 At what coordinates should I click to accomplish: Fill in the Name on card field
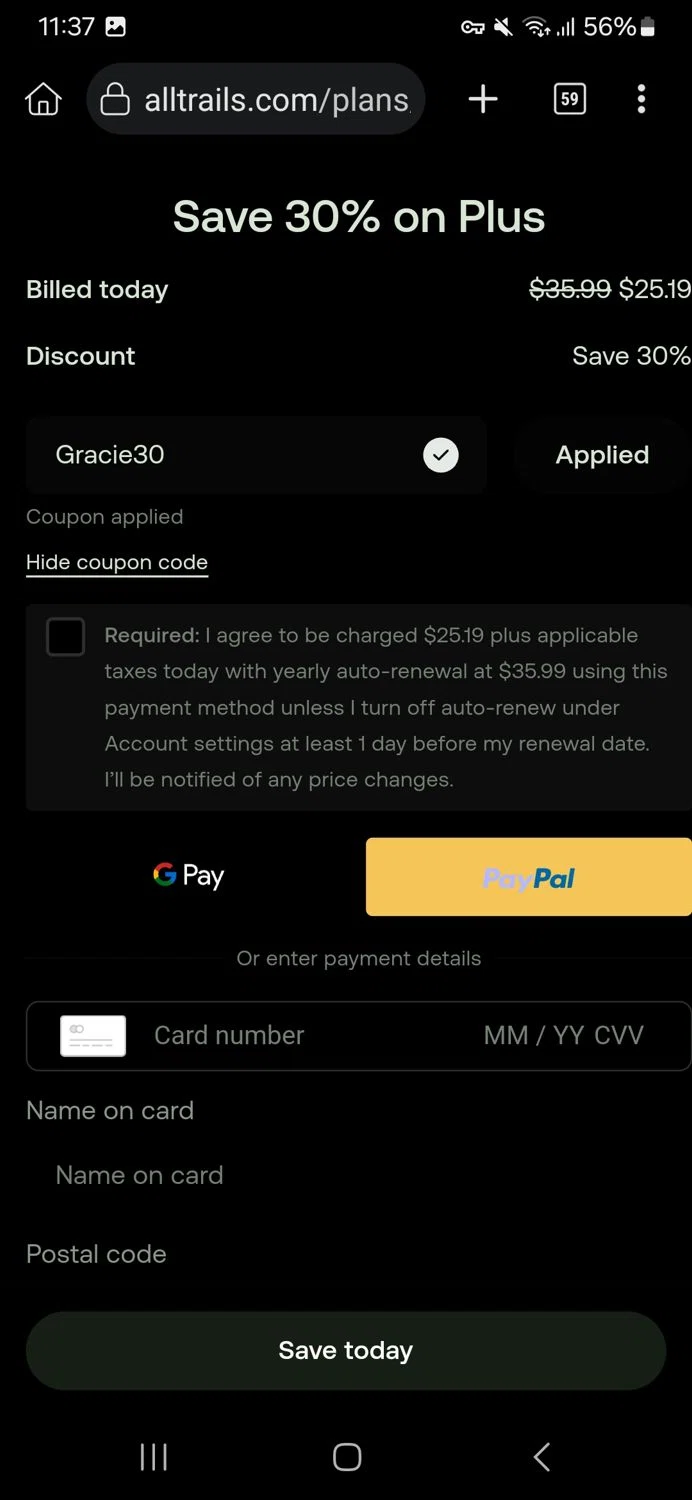click(300, 1175)
